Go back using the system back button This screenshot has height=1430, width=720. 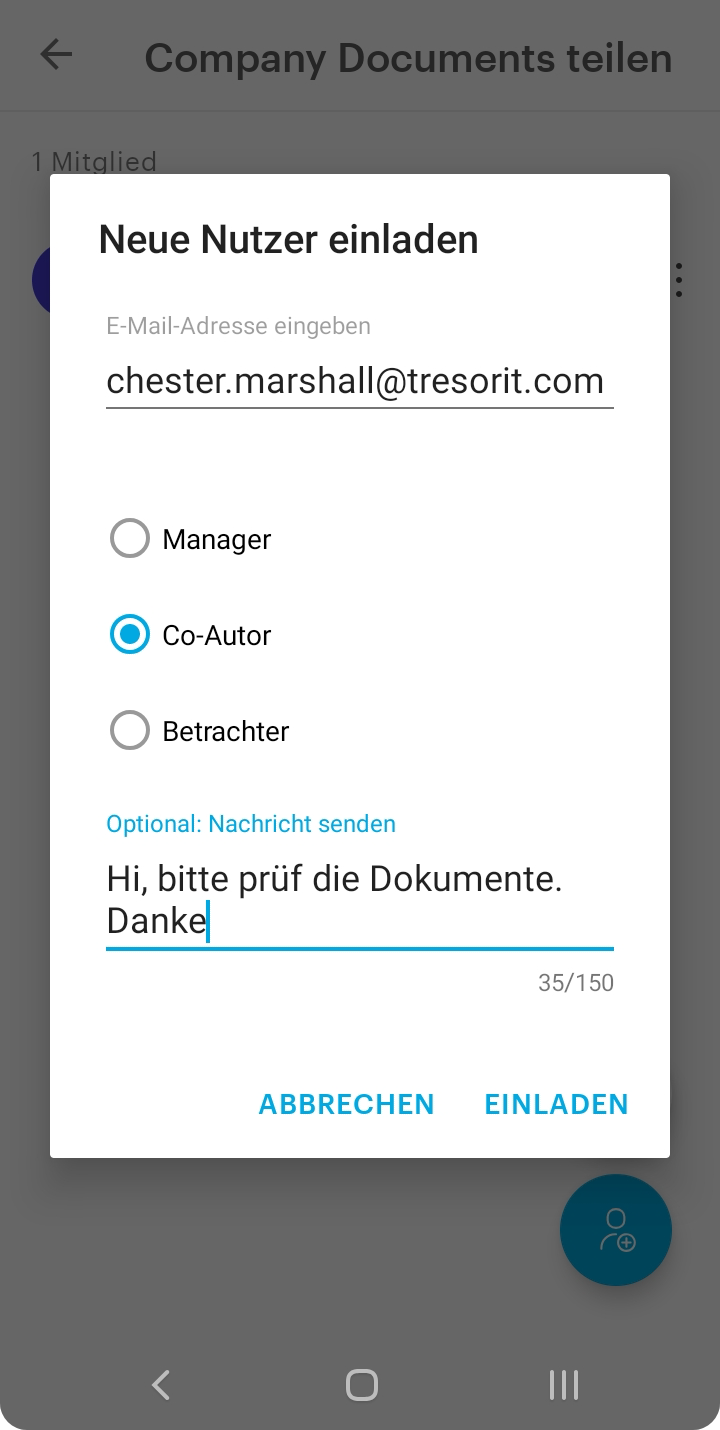[160, 1385]
